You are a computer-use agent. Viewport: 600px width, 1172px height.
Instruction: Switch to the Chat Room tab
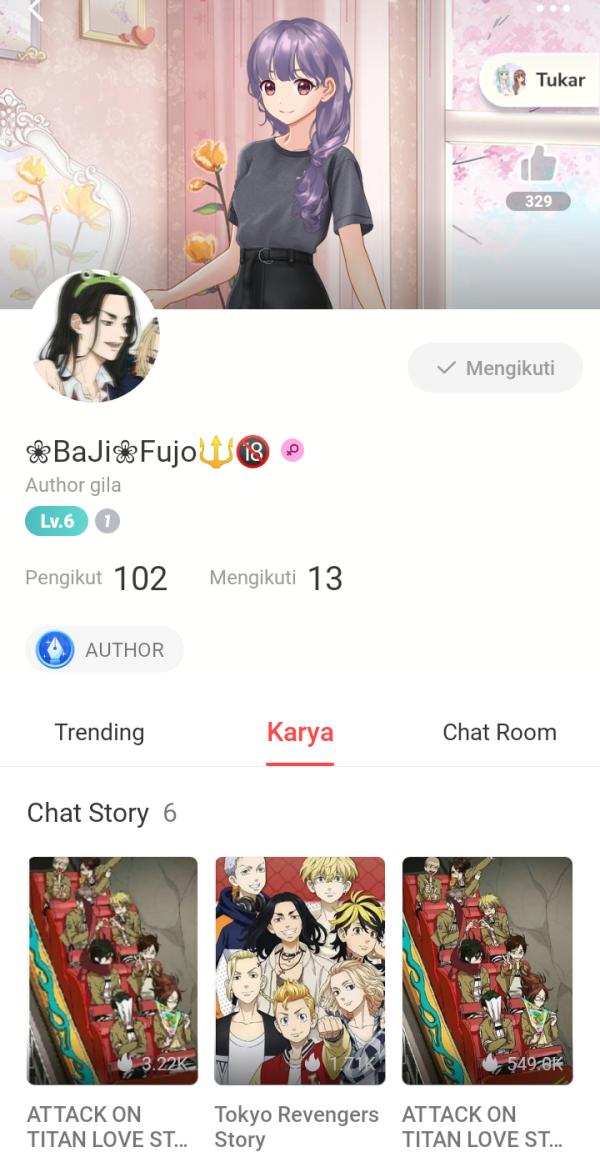[499, 732]
